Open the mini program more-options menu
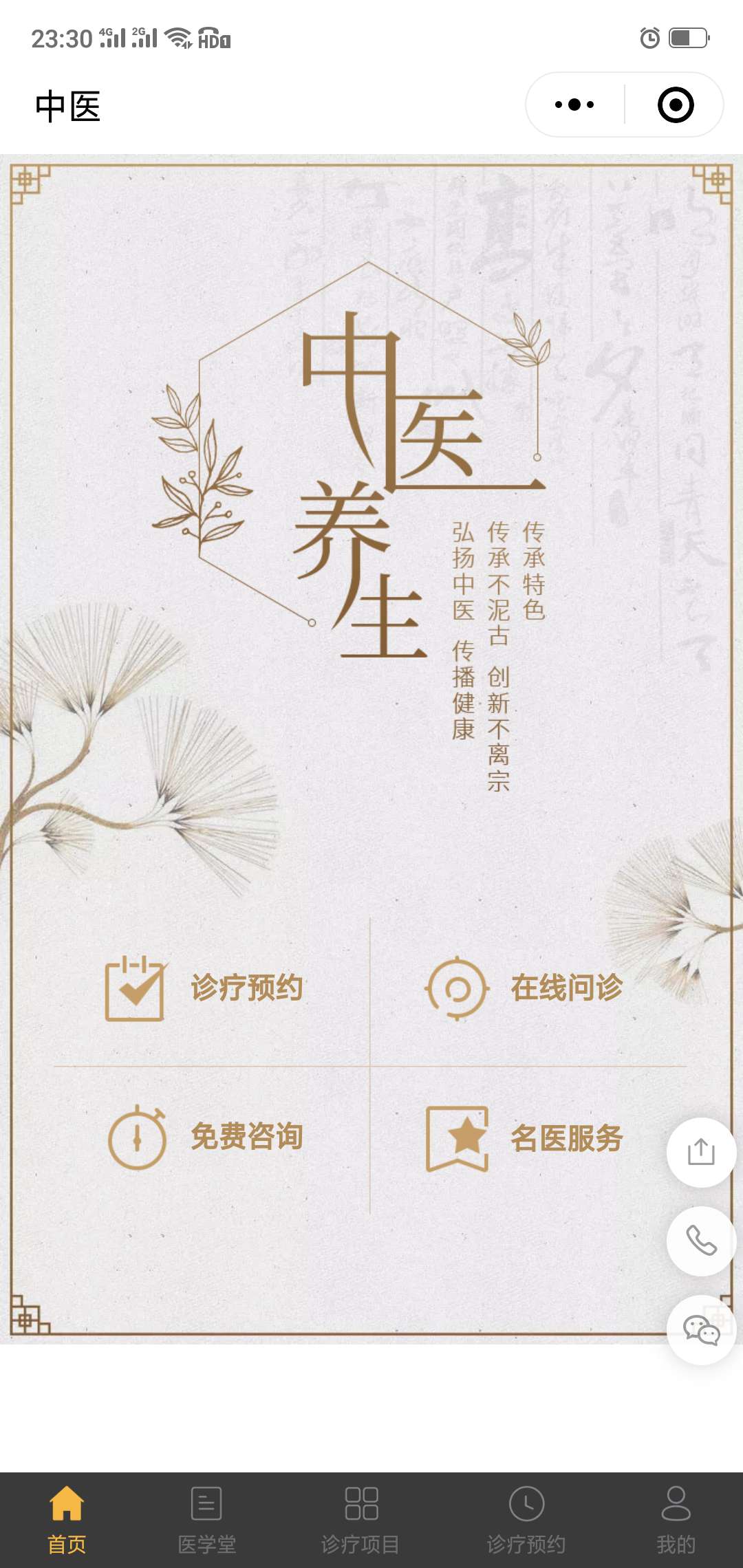 click(x=574, y=105)
